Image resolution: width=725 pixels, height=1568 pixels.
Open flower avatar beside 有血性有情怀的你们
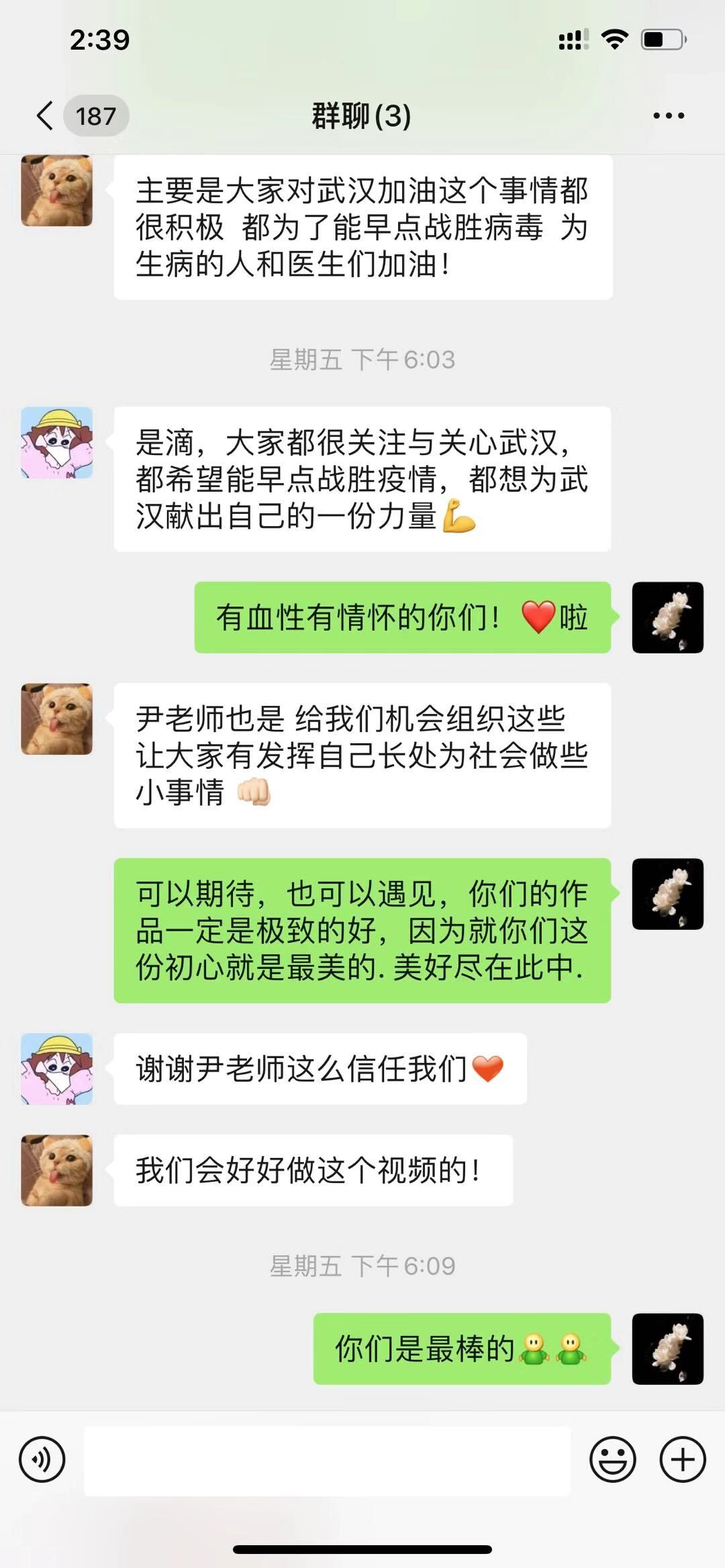[x=667, y=617]
